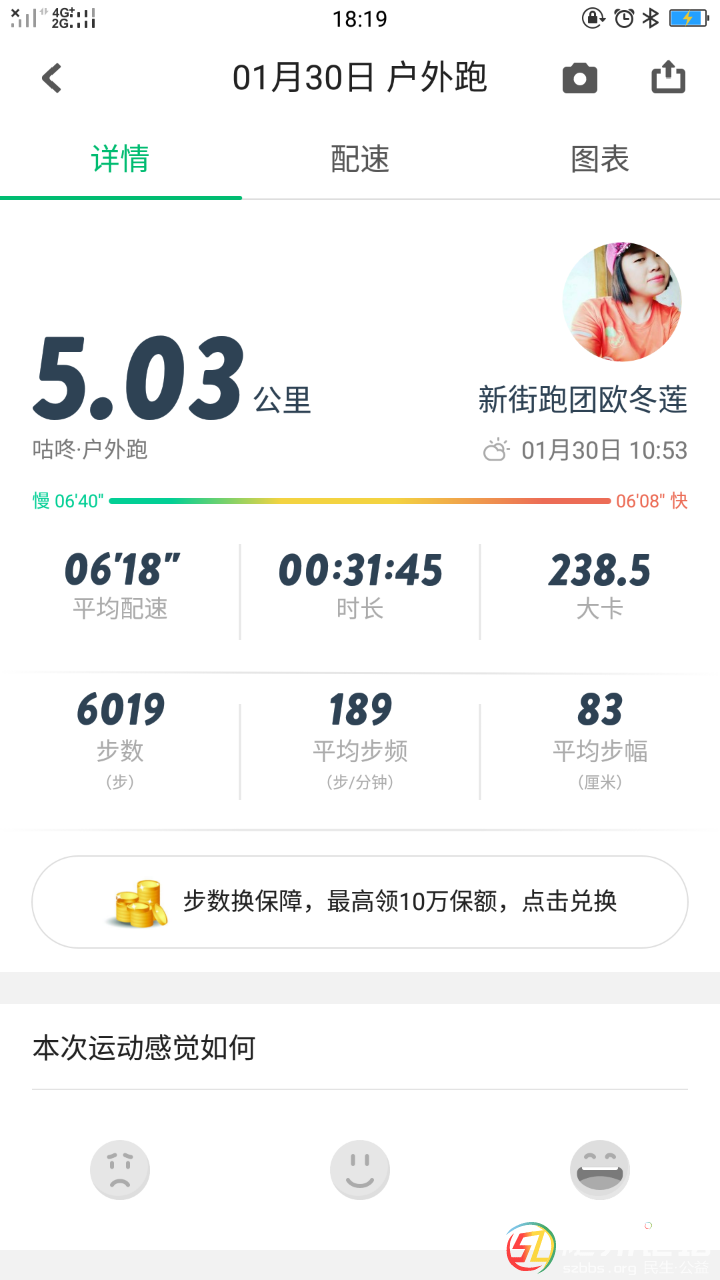Rate the workout with the sad face
This screenshot has height=1280, width=720.
[x=120, y=1170]
